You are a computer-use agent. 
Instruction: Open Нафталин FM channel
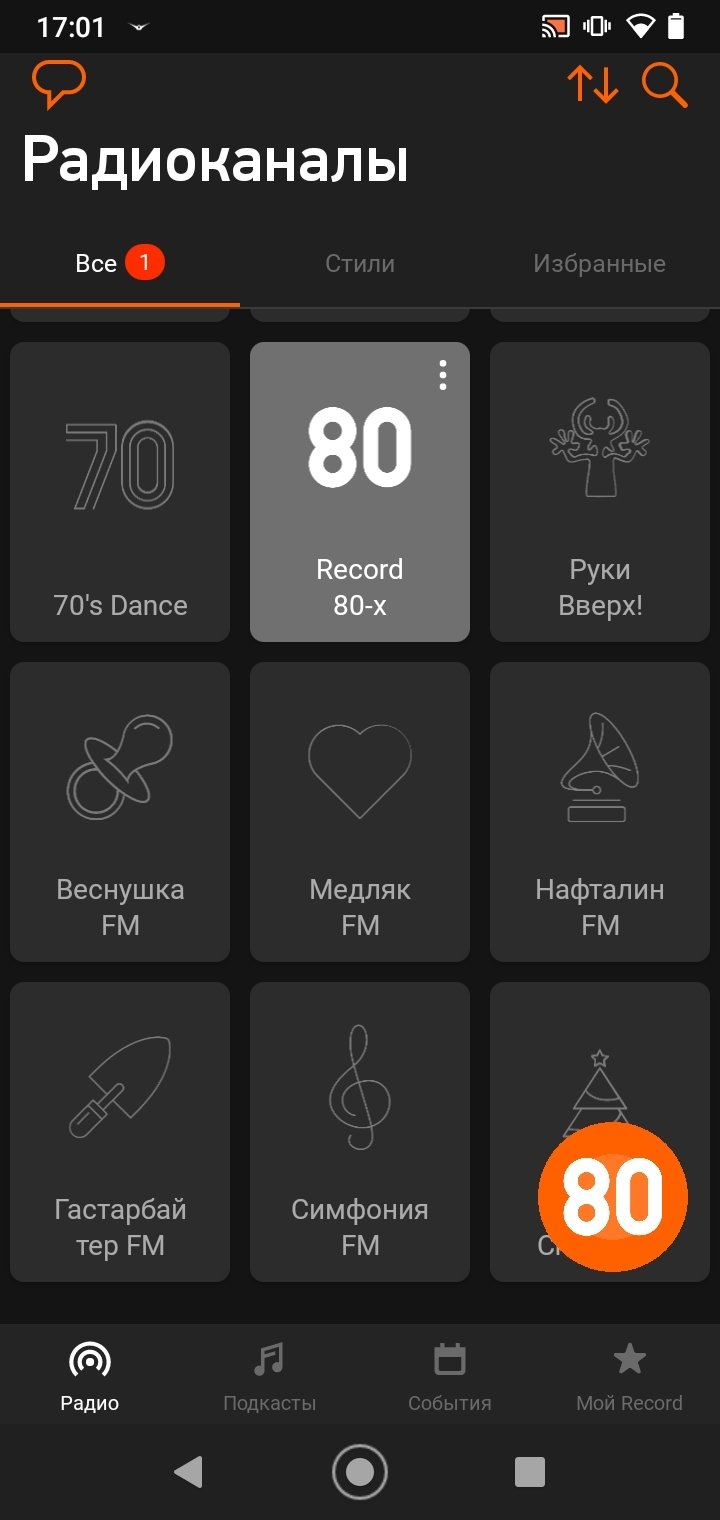pyautogui.click(x=600, y=811)
